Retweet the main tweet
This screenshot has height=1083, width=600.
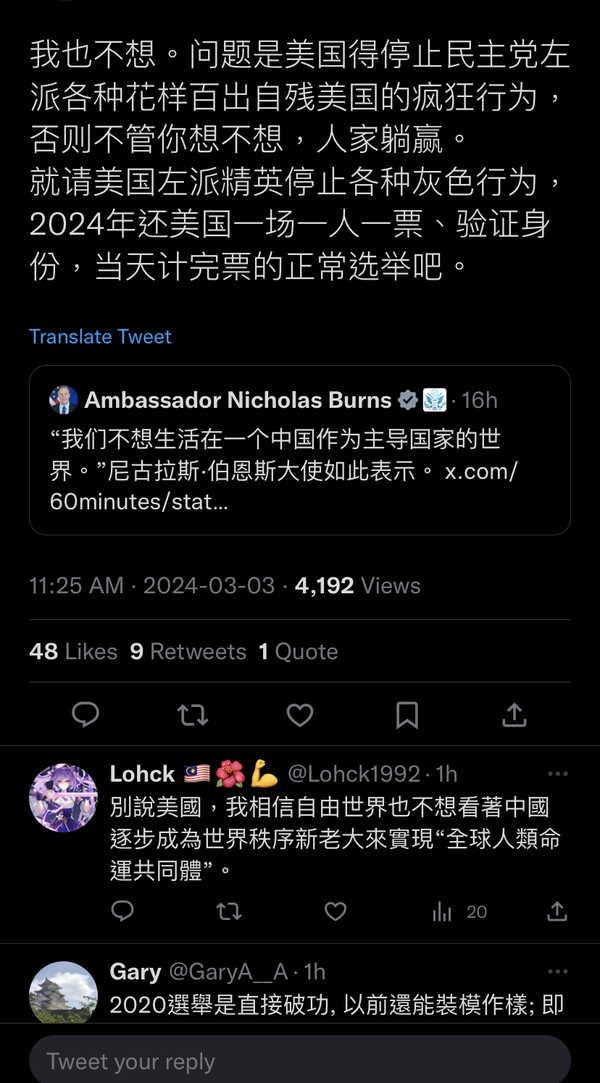[192, 714]
